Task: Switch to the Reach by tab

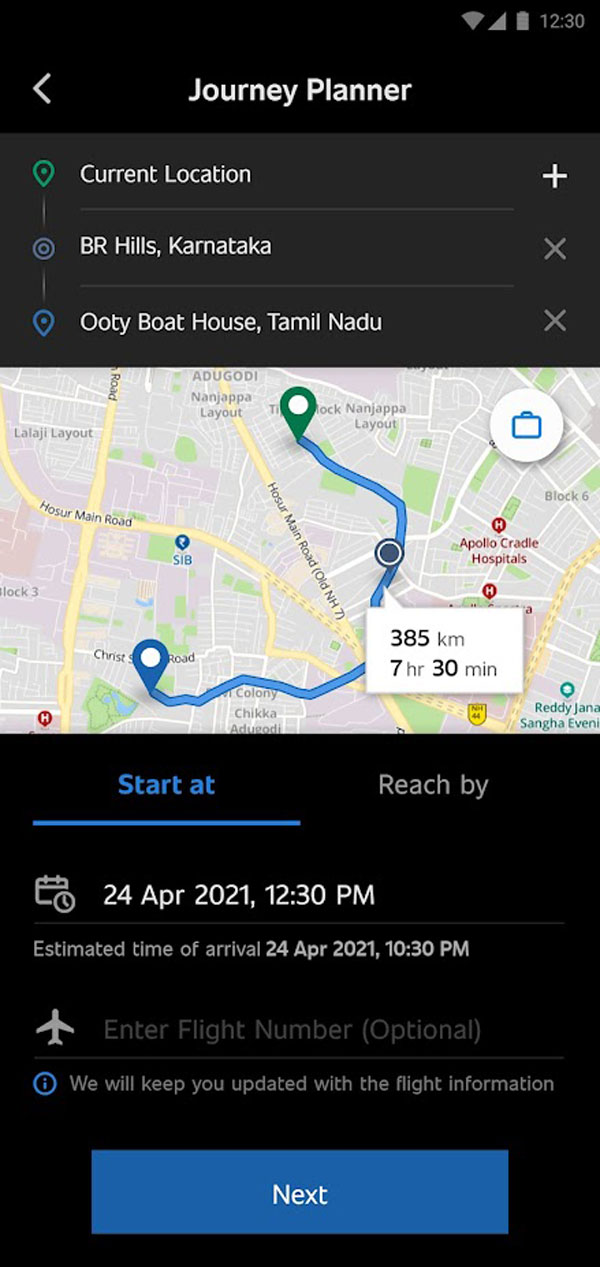Action: 432,785
